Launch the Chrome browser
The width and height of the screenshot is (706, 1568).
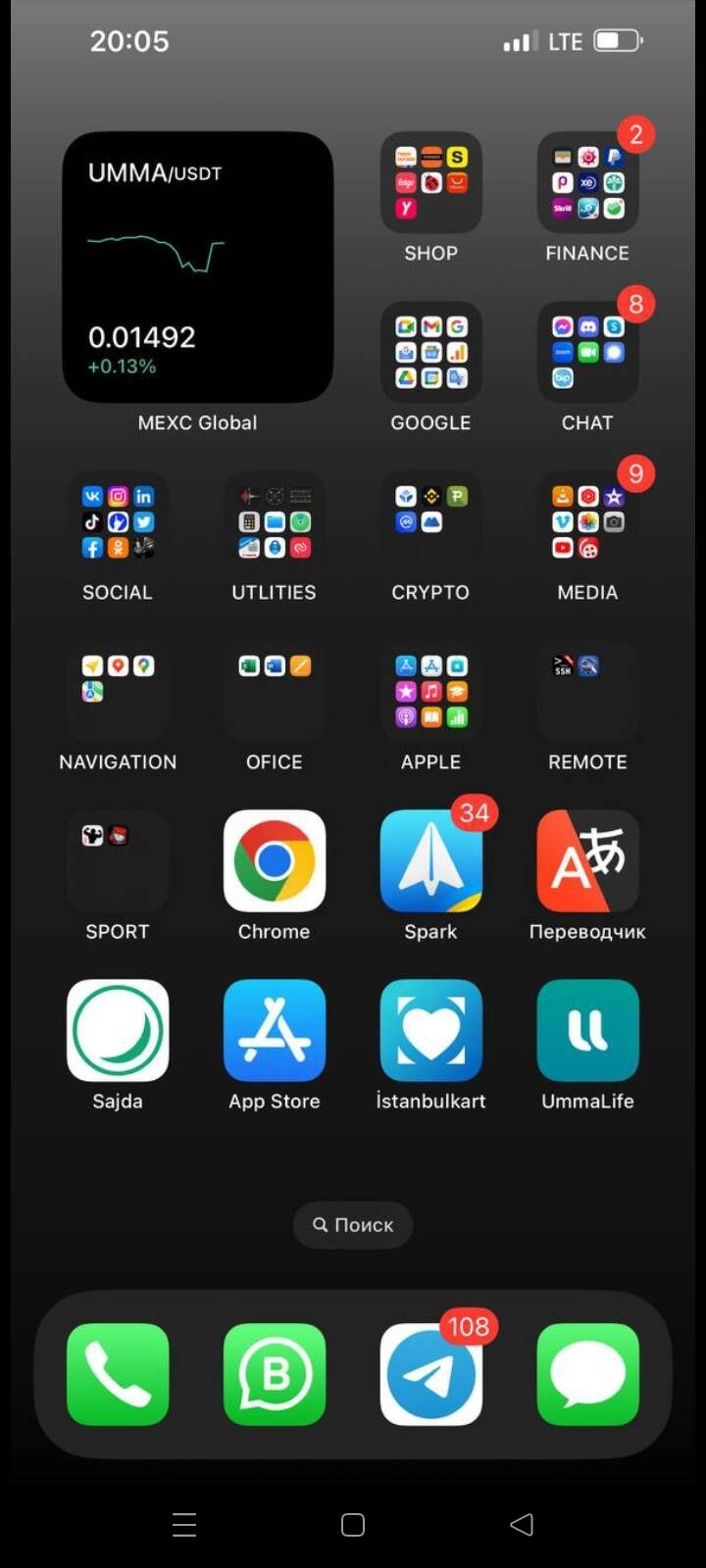click(275, 861)
